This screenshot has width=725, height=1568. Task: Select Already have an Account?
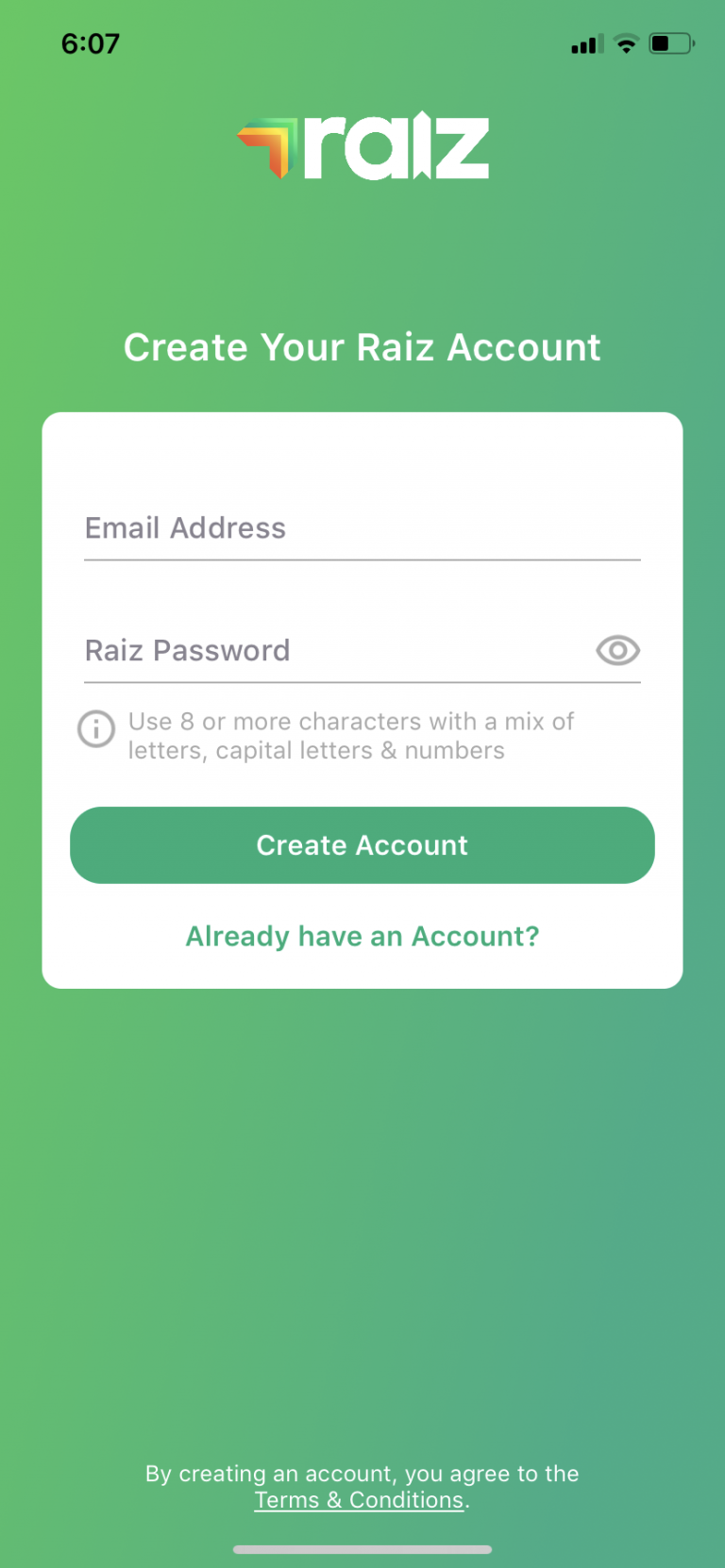pos(362,936)
